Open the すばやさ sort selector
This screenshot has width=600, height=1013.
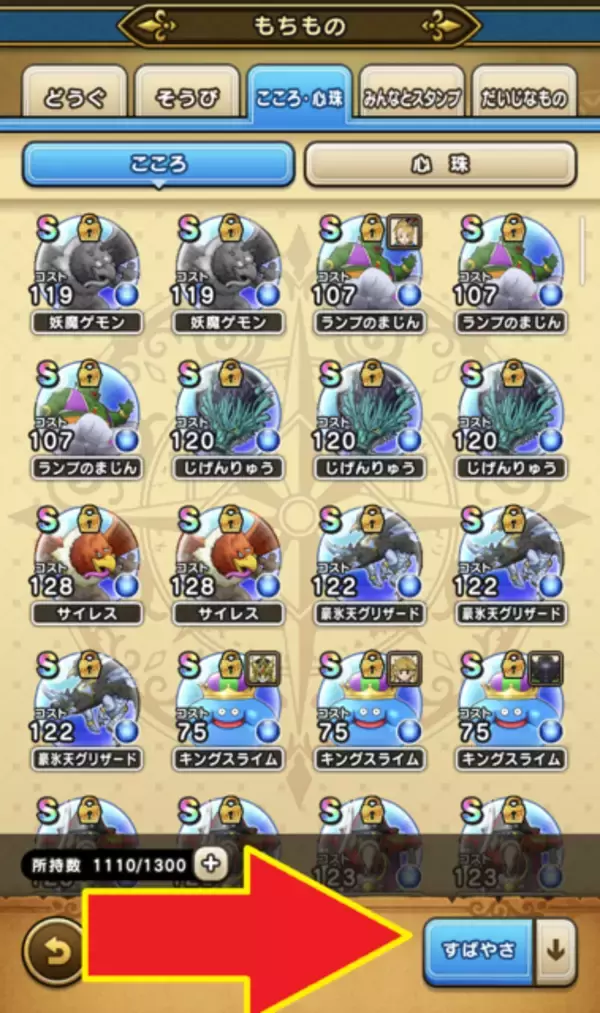(x=477, y=950)
